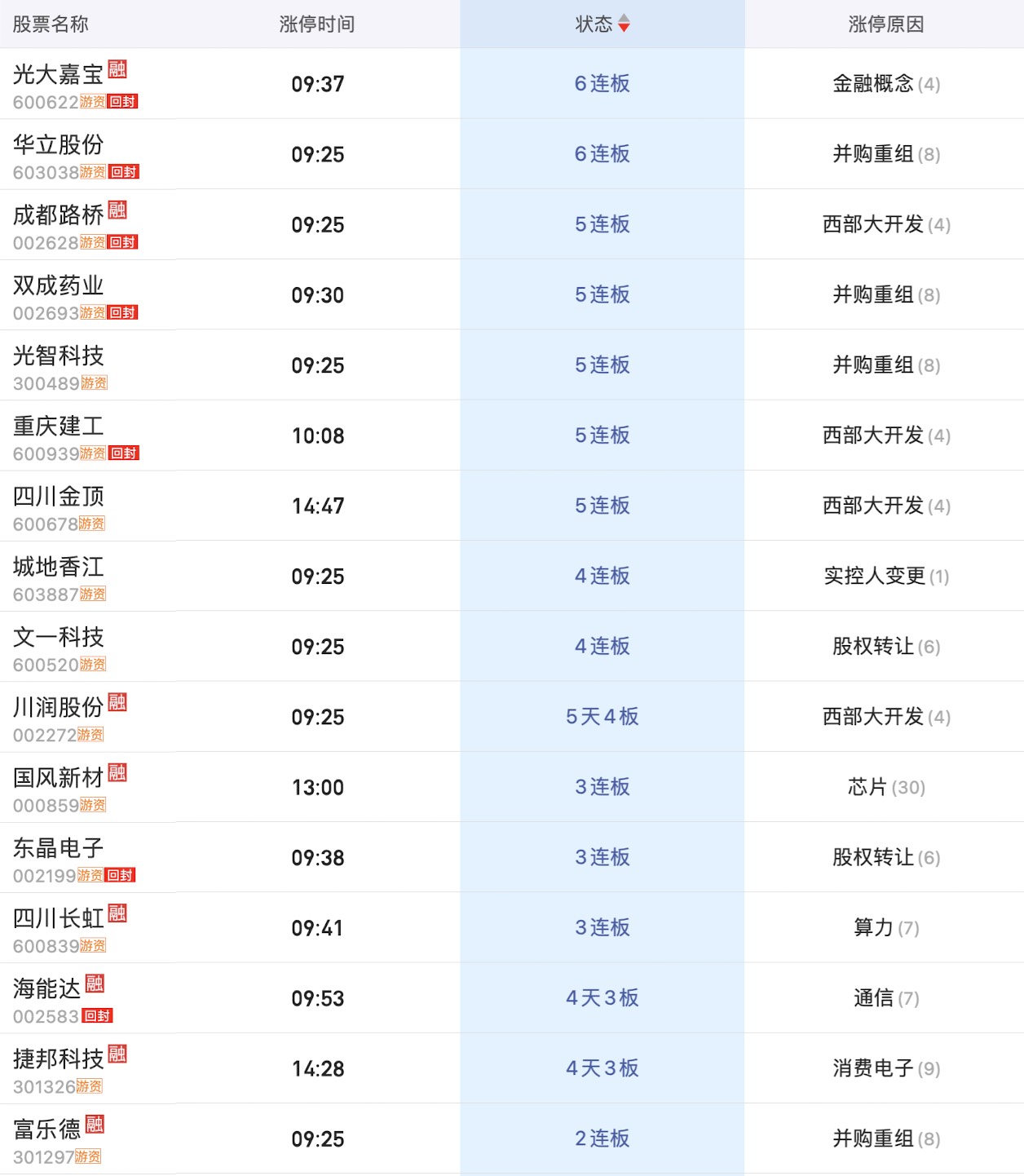
Task: View the 国风新材 row
Action: (x=59, y=778)
